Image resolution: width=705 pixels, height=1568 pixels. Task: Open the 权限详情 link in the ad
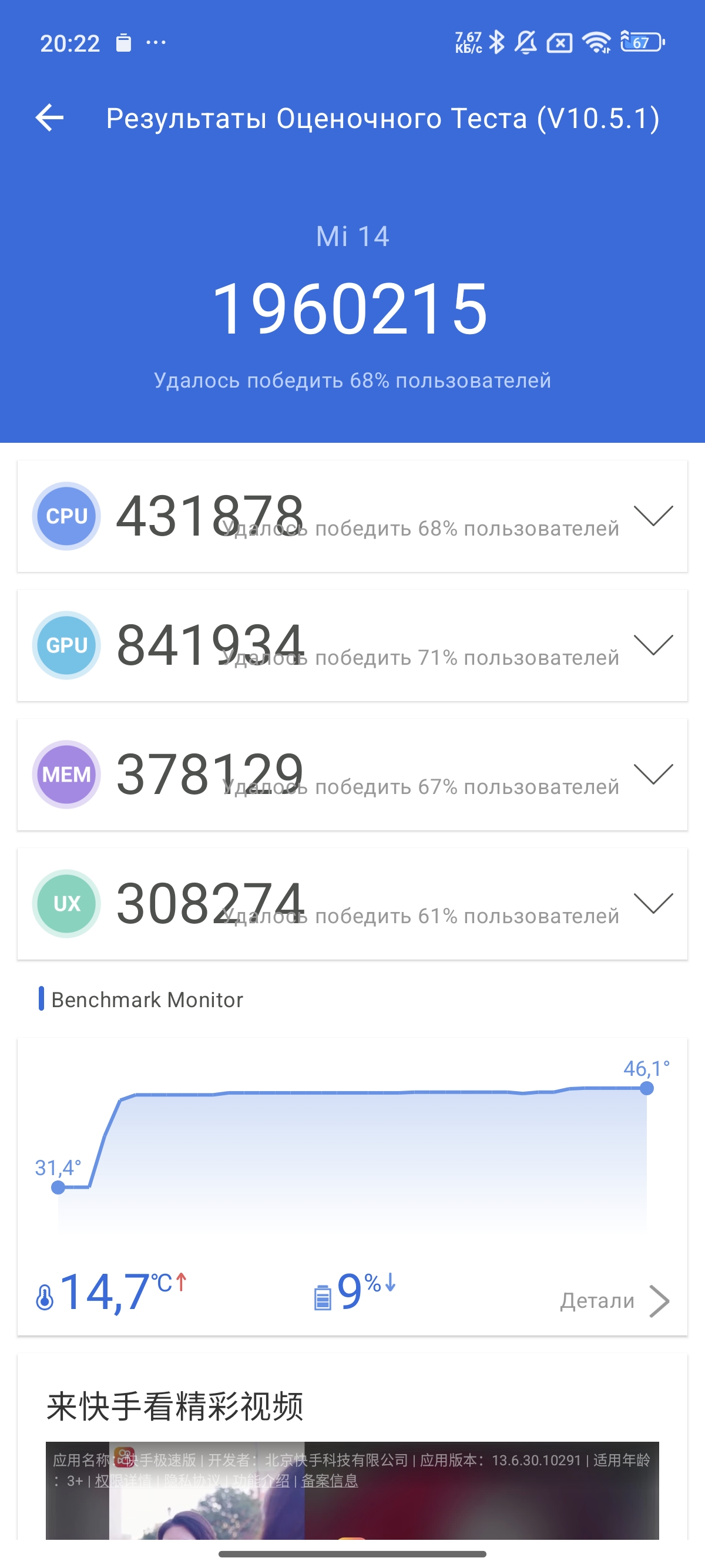pos(123,1481)
